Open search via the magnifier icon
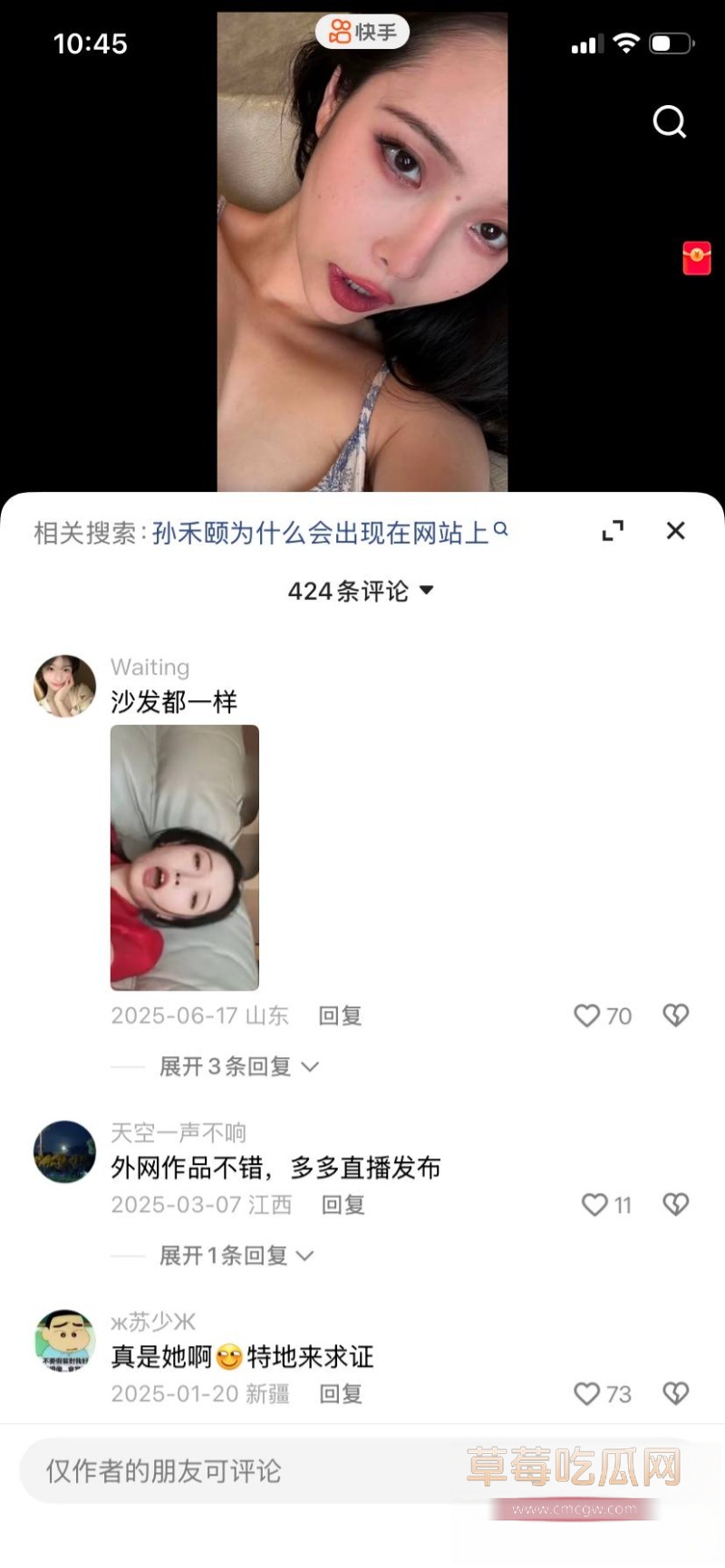 click(x=670, y=122)
